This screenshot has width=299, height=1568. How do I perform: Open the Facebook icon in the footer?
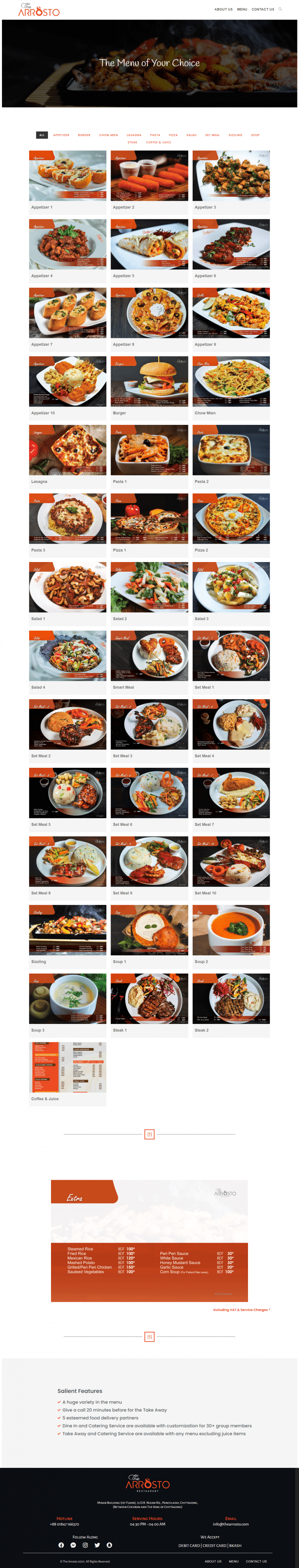(61, 1545)
